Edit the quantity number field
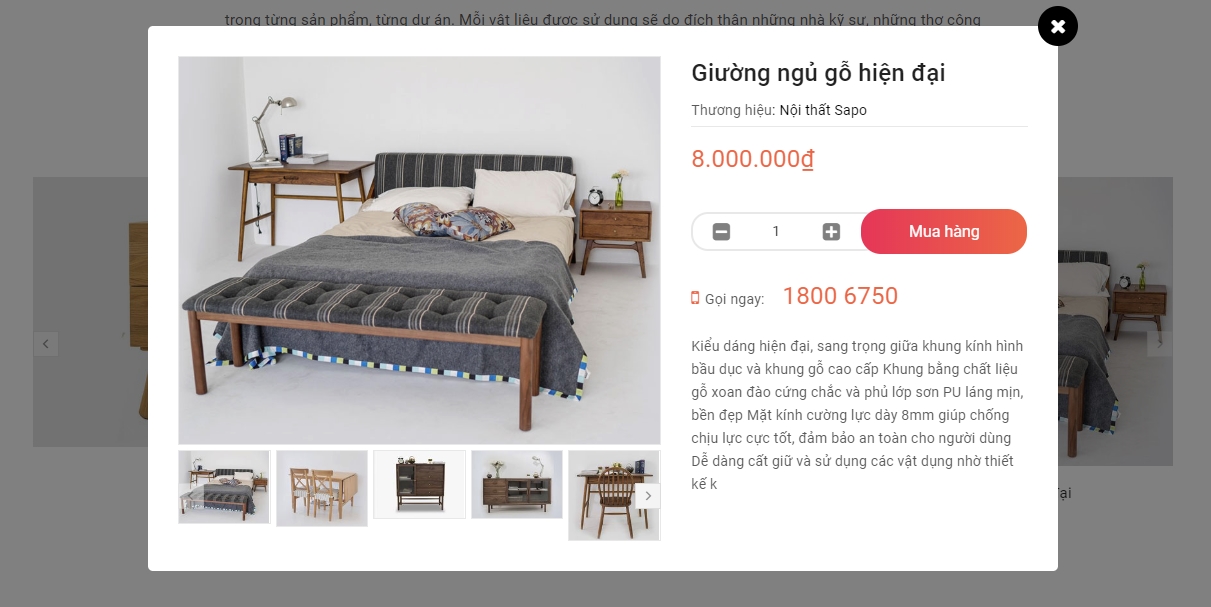 click(x=776, y=232)
